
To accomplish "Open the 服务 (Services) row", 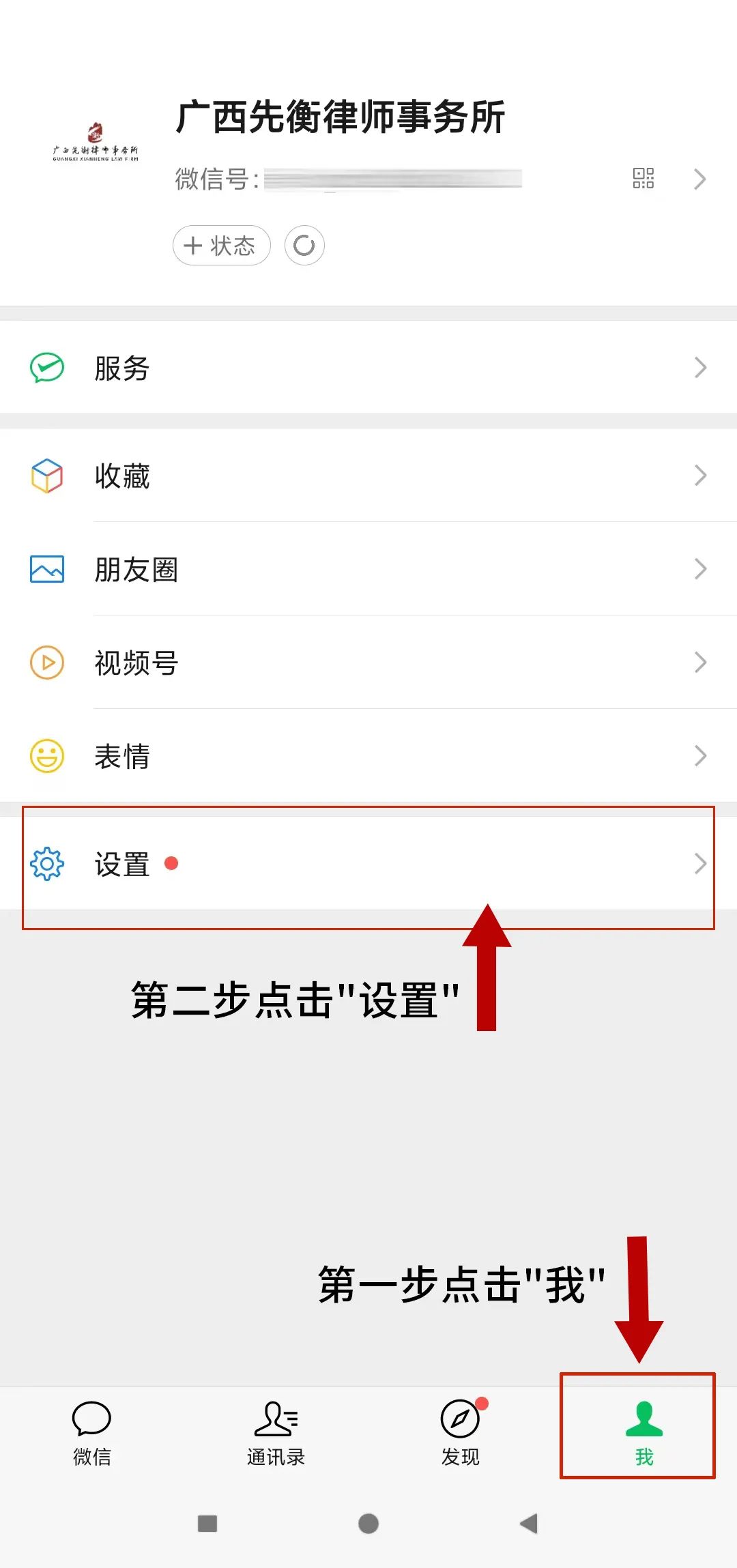I will coord(369,368).
